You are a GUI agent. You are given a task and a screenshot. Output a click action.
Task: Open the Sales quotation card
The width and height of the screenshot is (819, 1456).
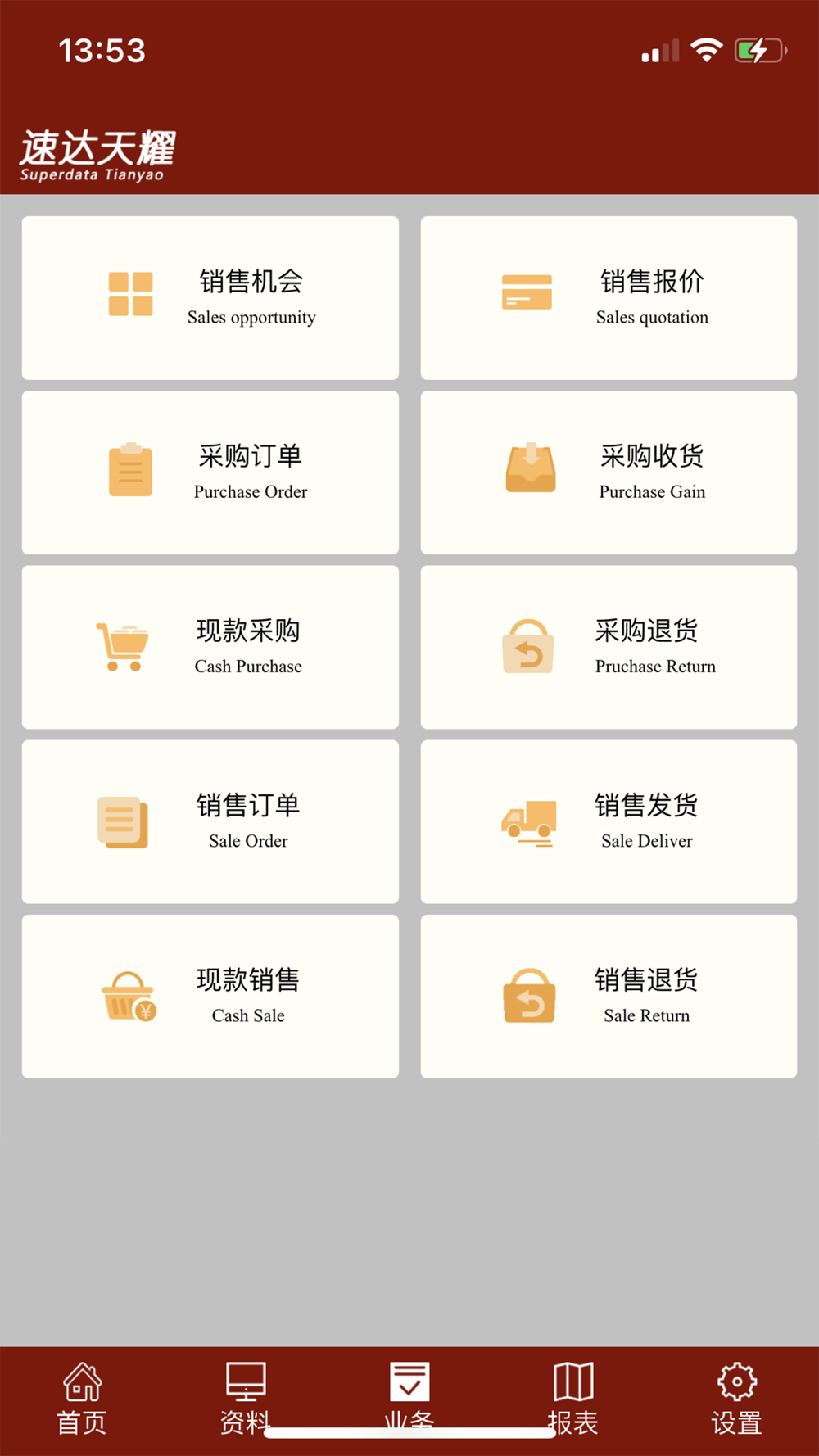coord(609,297)
